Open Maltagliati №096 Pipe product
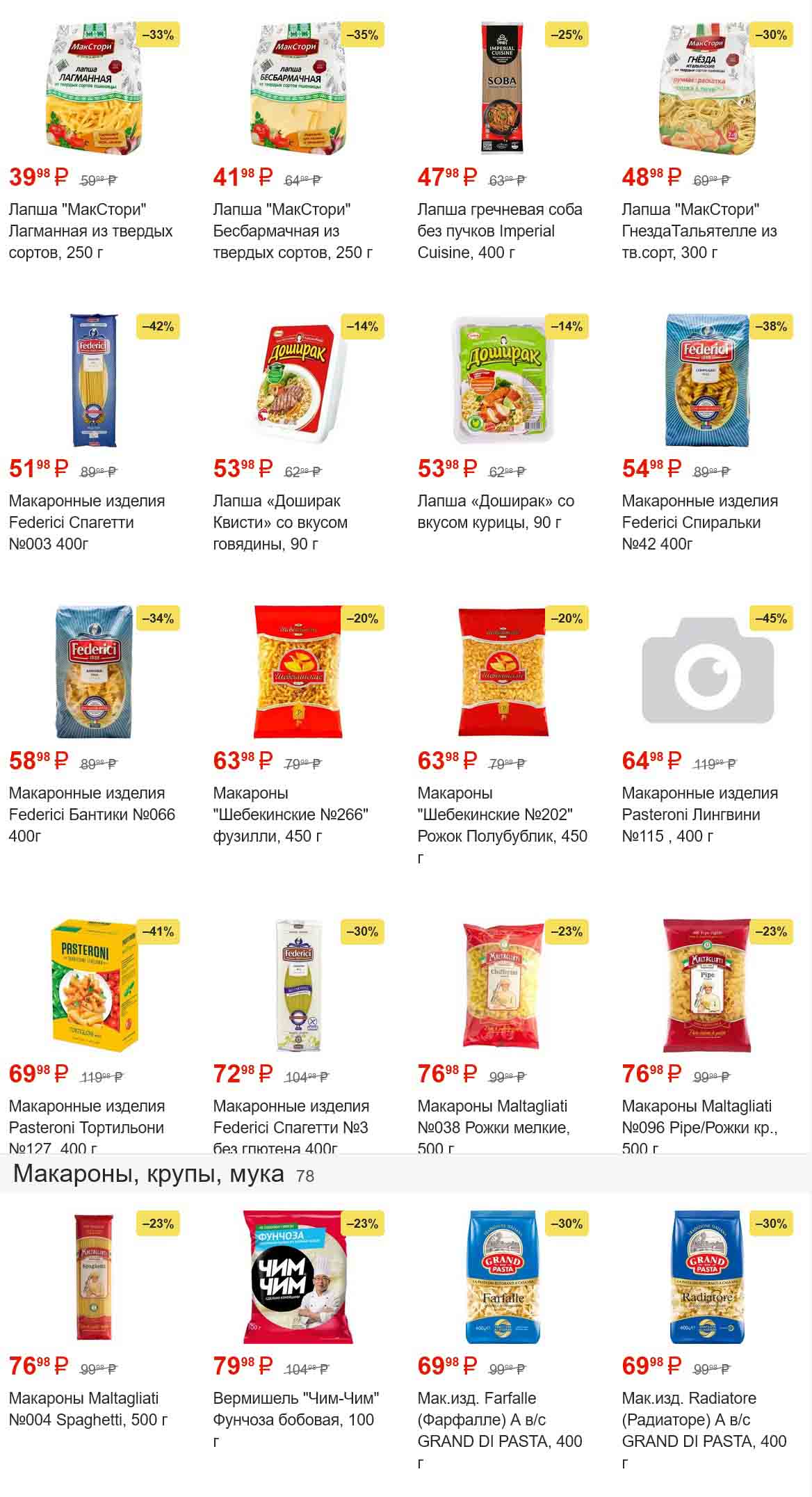The width and height of the screenshot is (812, 1497). 706,985
